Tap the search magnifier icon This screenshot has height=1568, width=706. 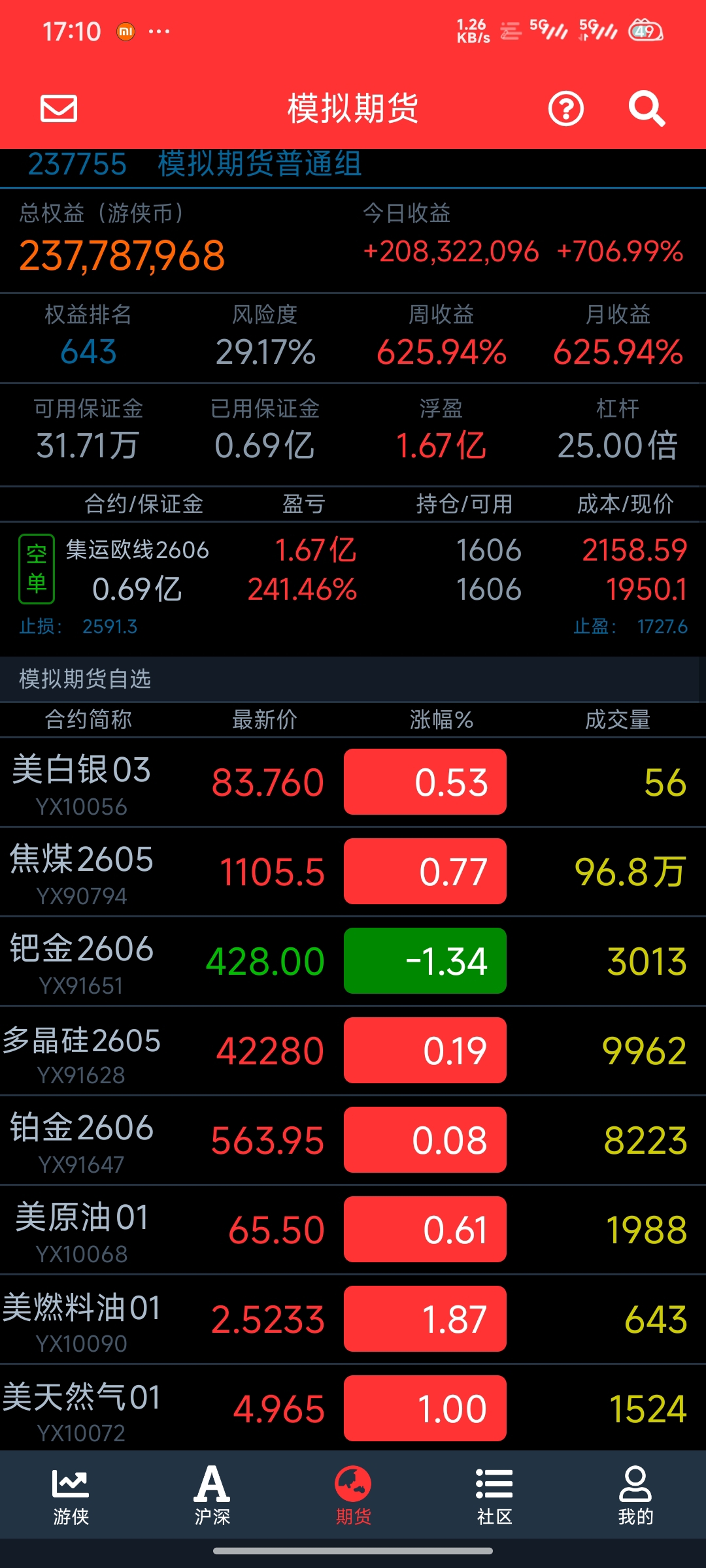(x=647, y=108)
